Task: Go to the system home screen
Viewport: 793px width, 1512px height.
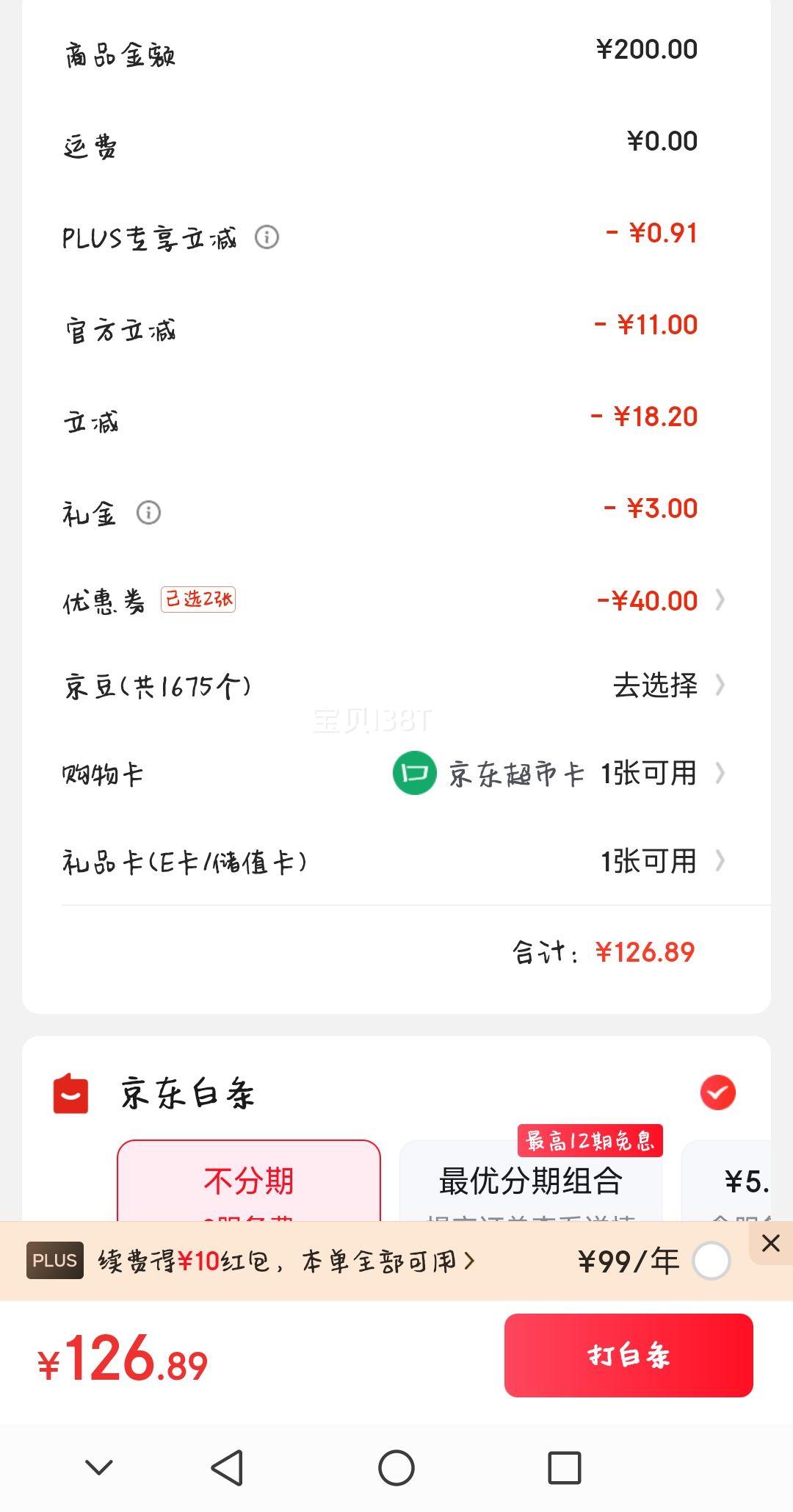Action: 396,1468
